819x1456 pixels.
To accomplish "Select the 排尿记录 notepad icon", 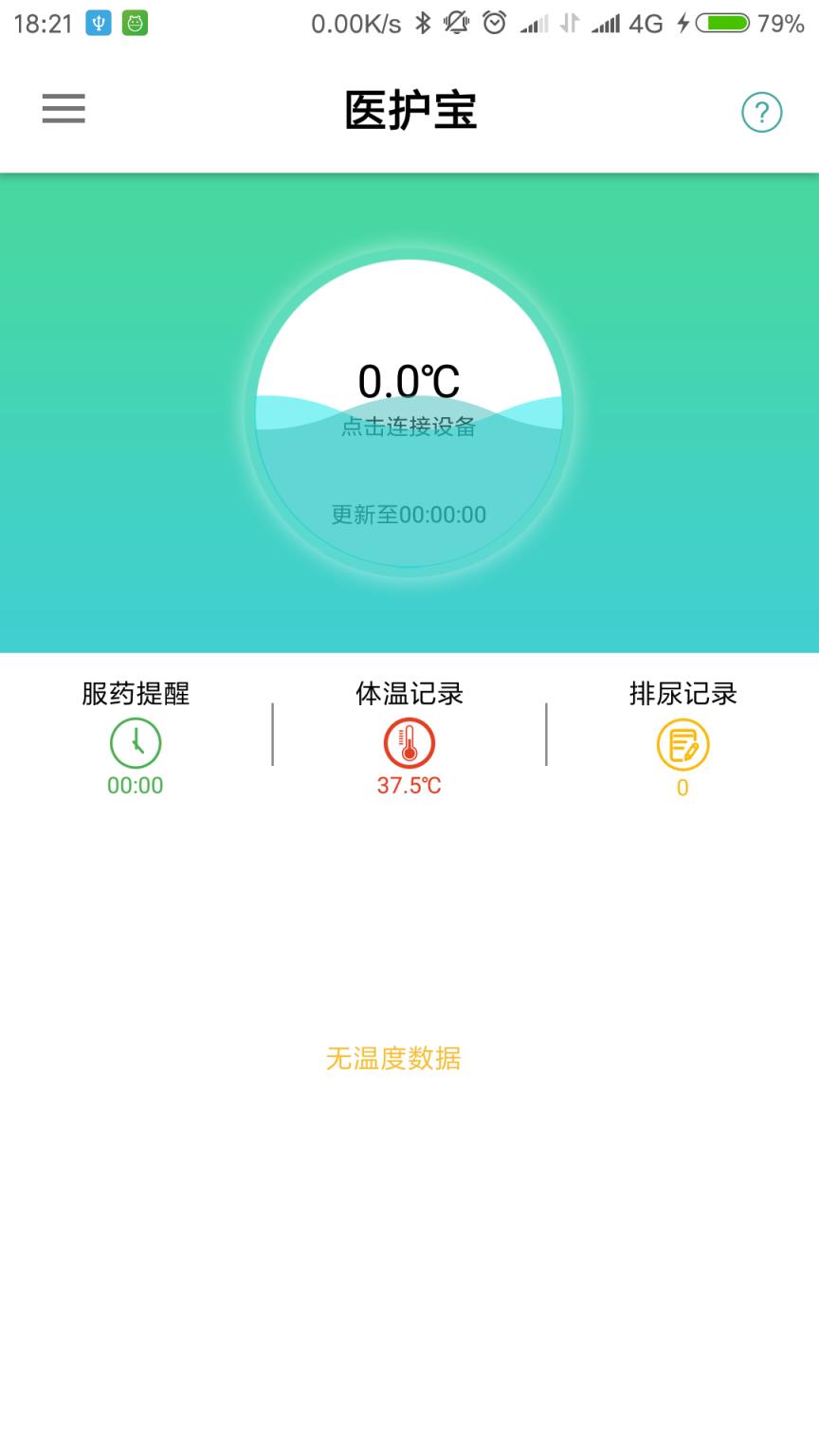I will tap(682, 744).
